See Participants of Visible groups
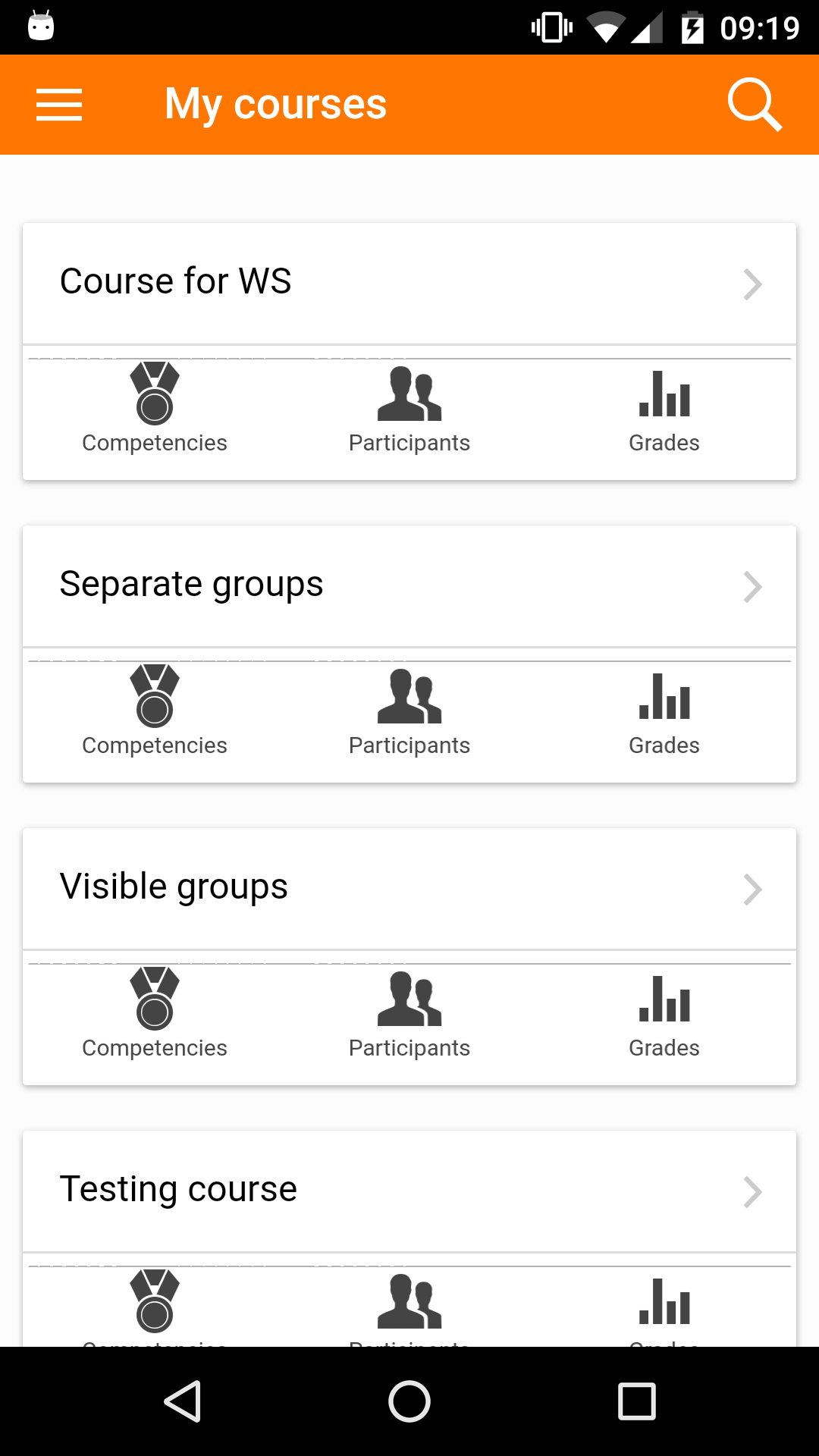Viewport: 819px width, 1456px height. (x=409, y=1013)
